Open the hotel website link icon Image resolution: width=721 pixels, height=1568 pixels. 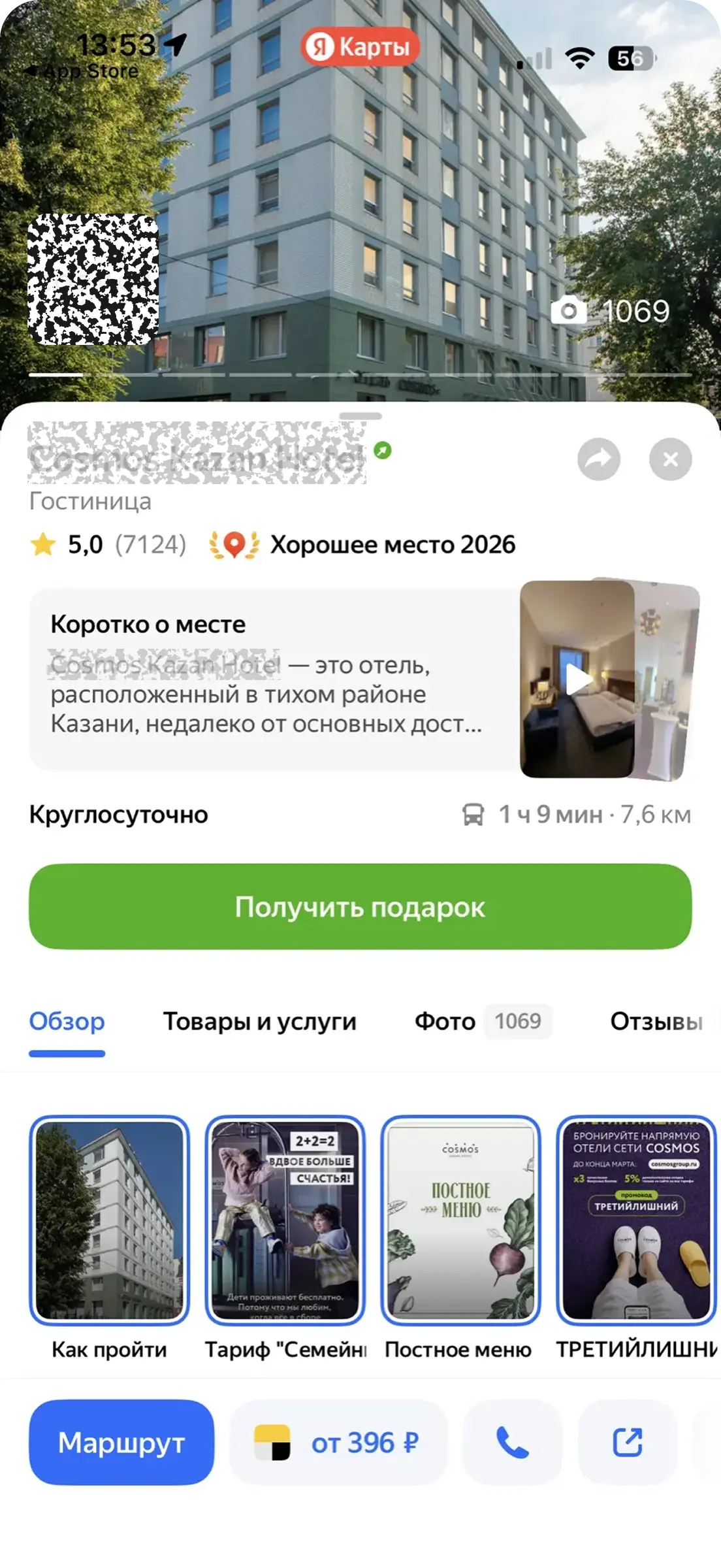(627, 1443)
